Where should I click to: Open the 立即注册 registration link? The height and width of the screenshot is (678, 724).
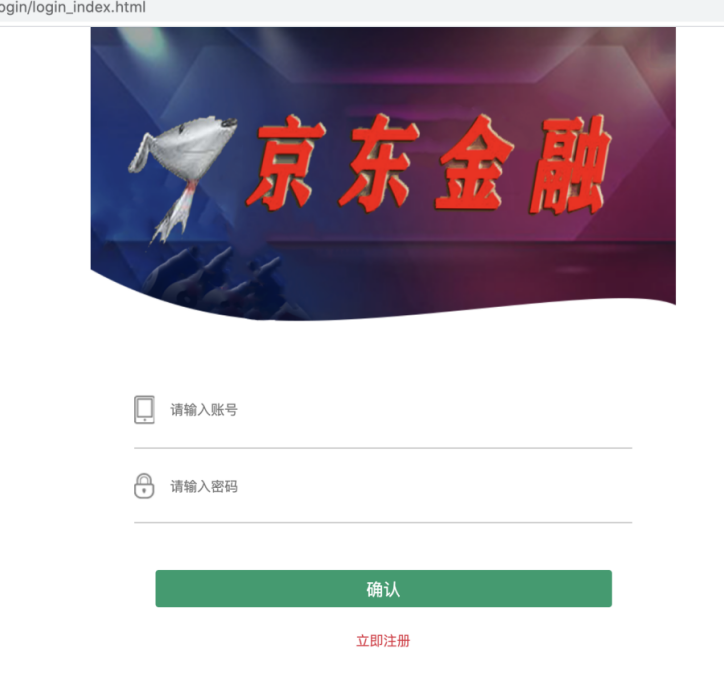(x=383, y=641)
